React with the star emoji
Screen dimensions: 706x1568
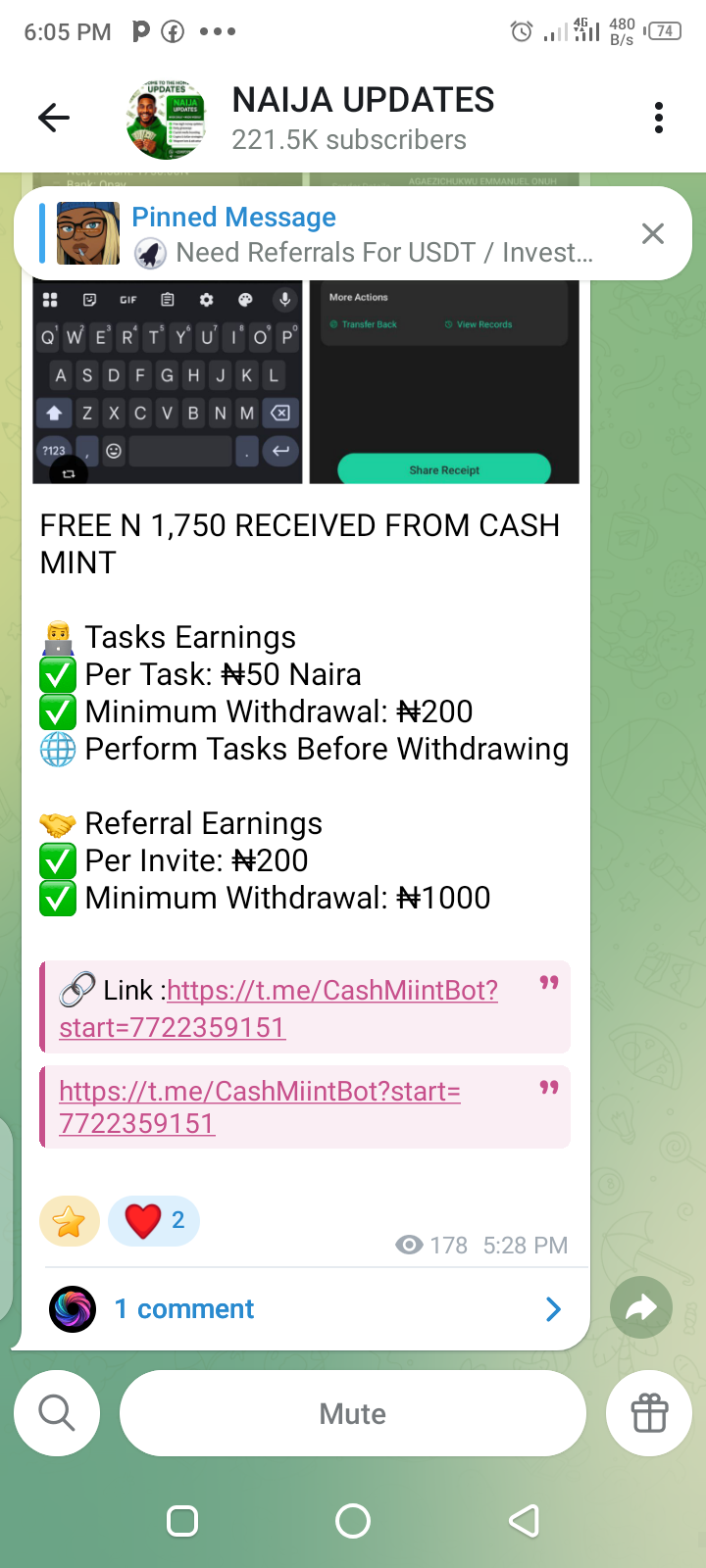pyautogui.click(x=69, y=1221)
